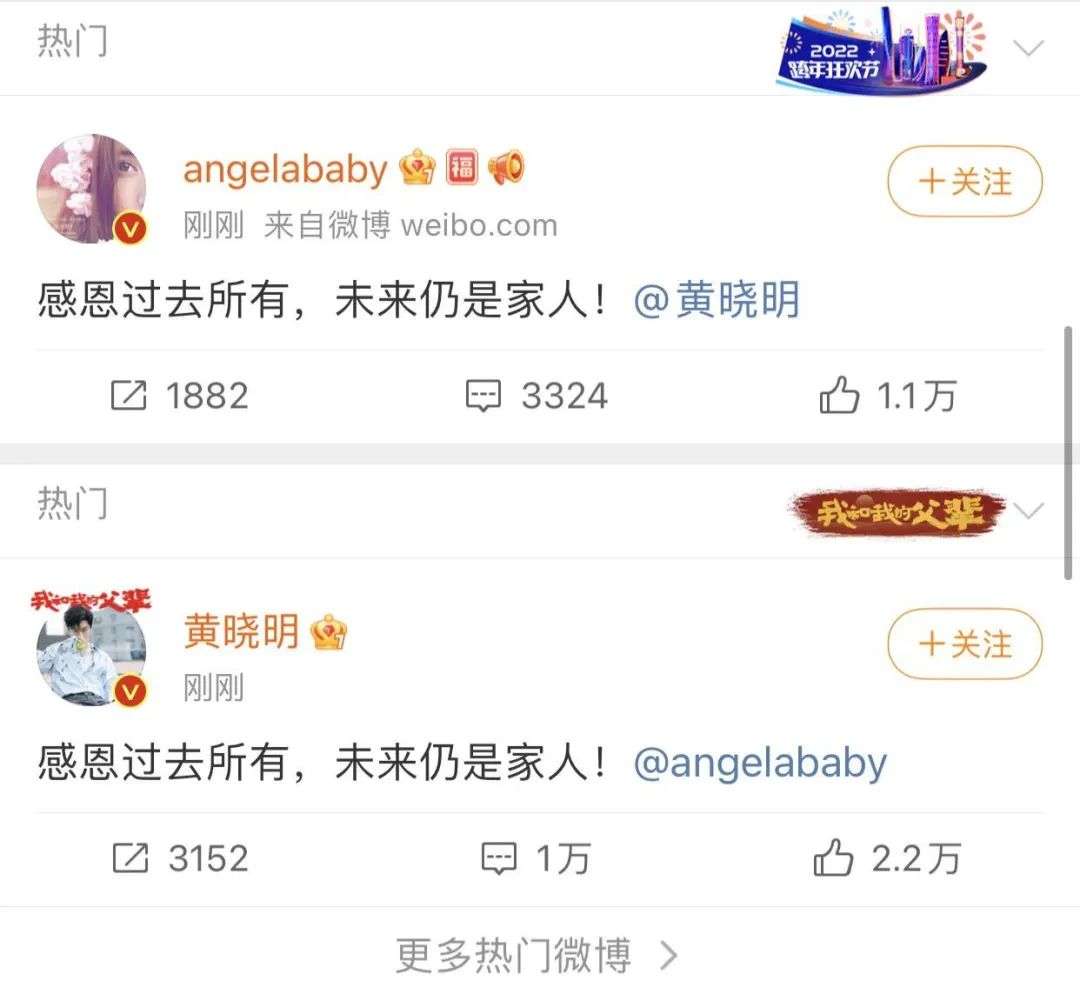Follow 黄晓明 with the 关注 button
This screenshot has width=1080, height=1001.
[964, 645]
